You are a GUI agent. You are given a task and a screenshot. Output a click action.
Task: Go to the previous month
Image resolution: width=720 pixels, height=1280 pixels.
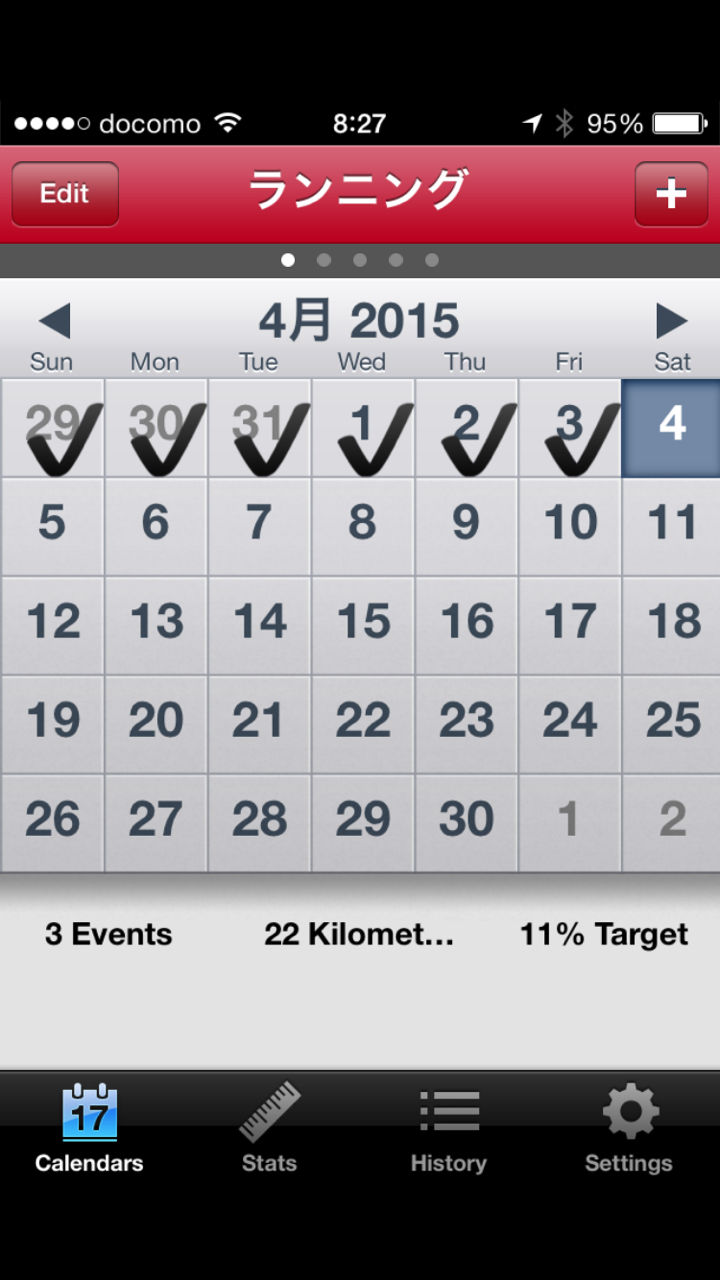54,322
